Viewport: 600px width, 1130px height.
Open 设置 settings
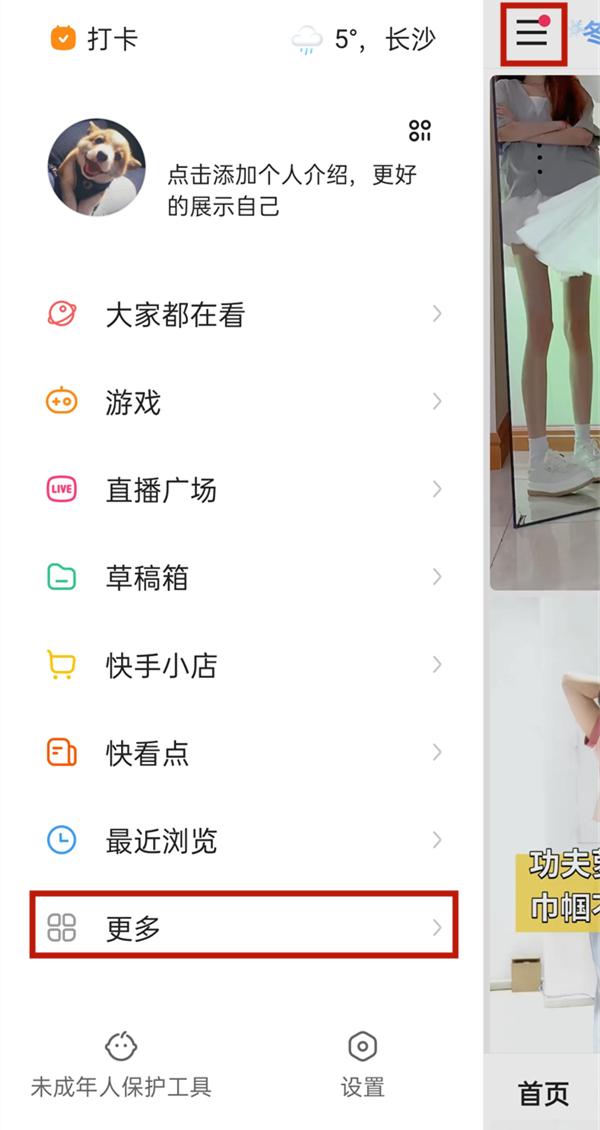click(x=362, y=1066)
